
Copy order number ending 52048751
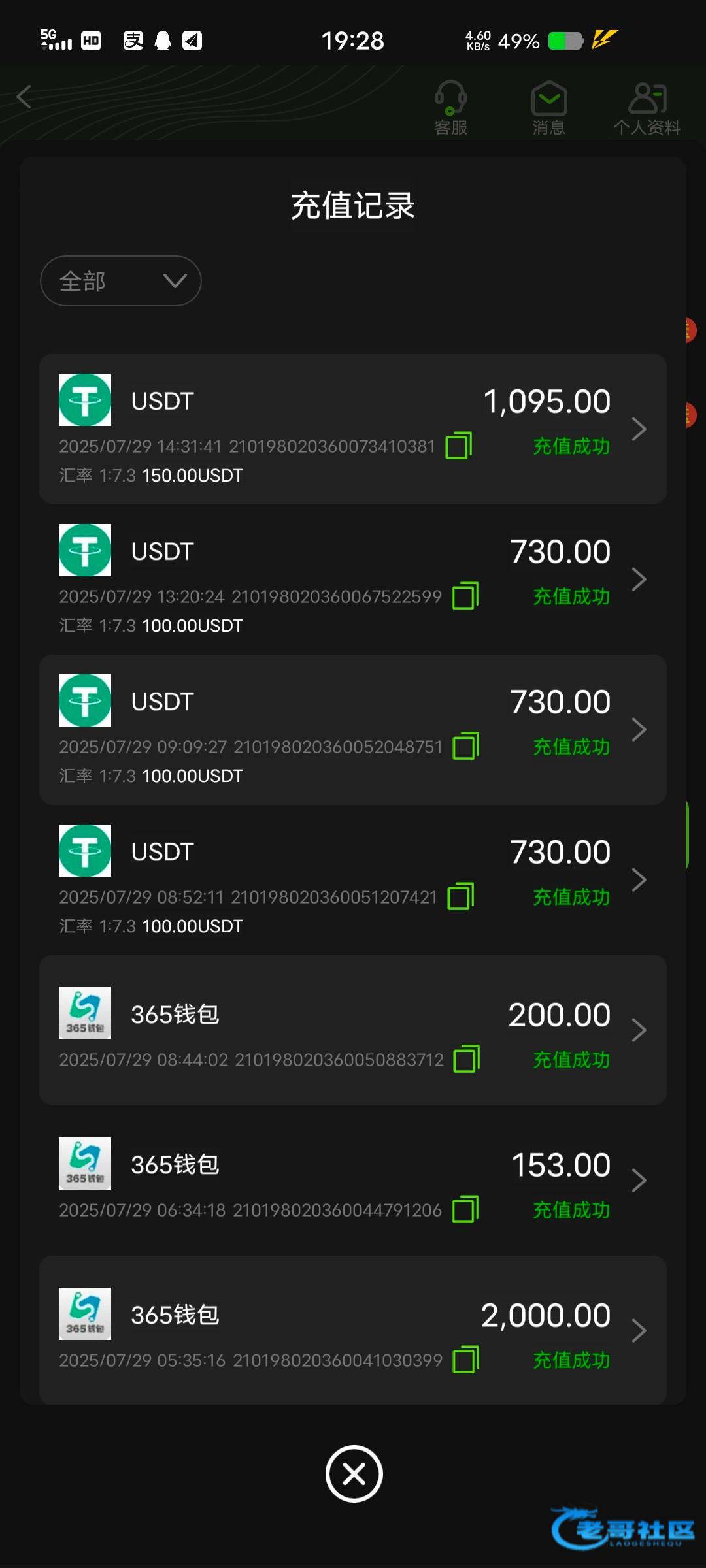pos(466,746)
